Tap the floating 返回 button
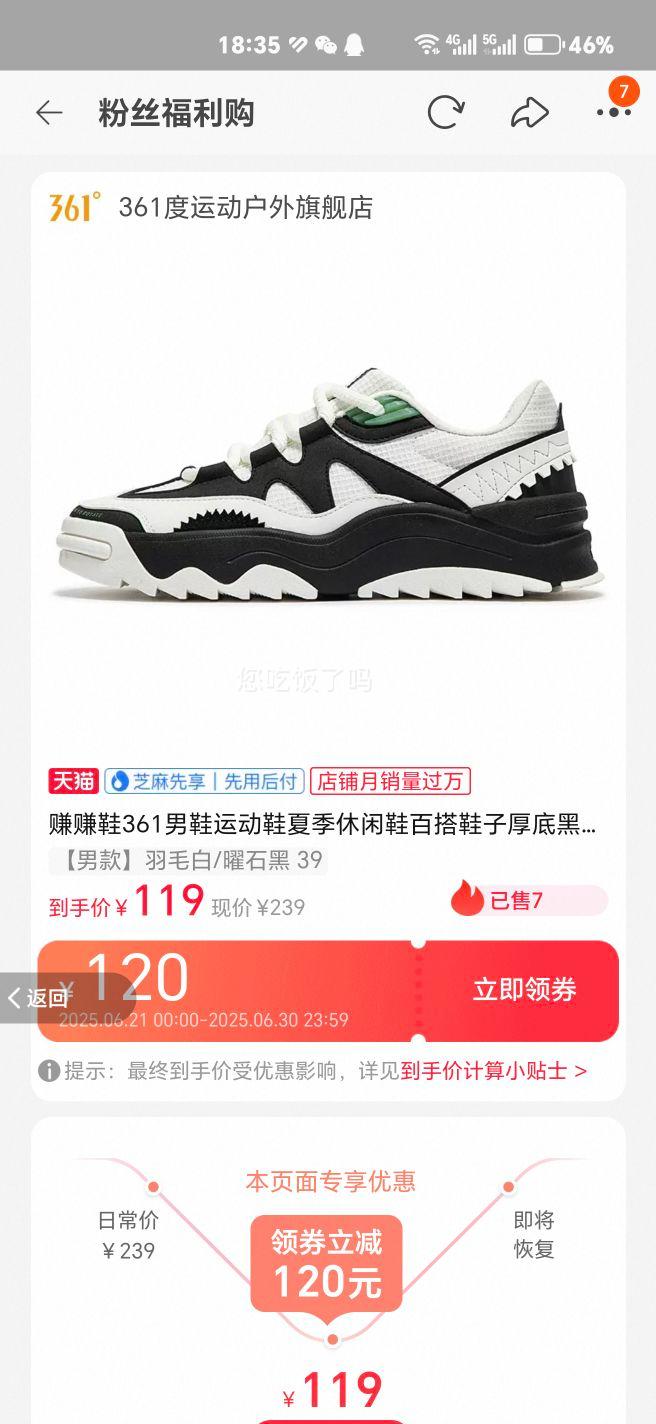Viewport: 656px width, 1424px height. (x=40, y=997)
